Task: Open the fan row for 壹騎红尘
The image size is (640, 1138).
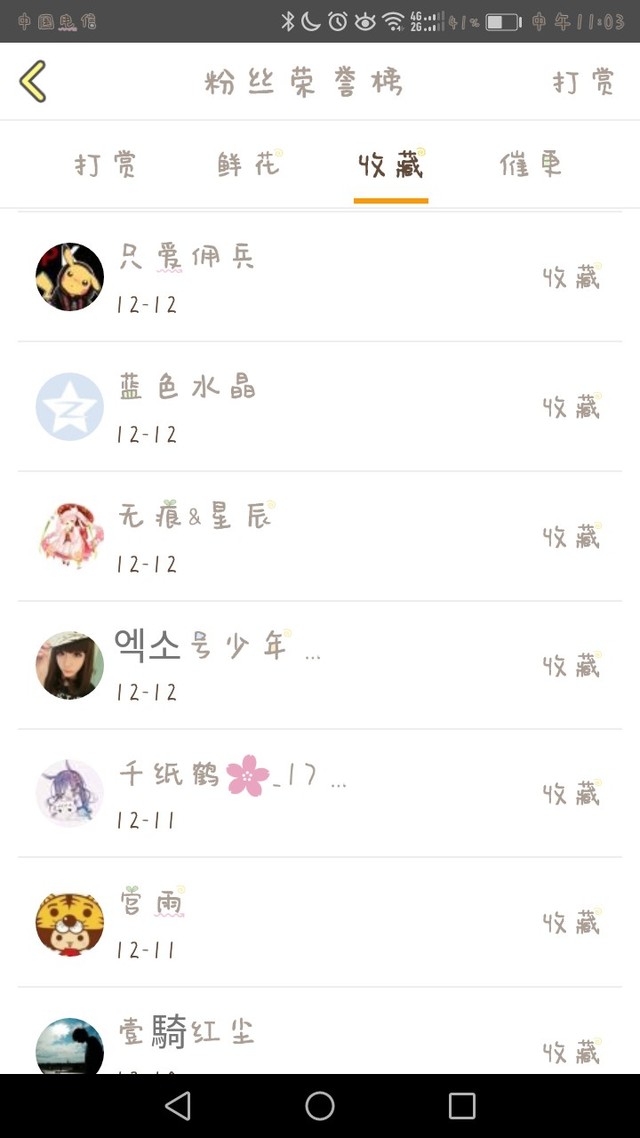Action: [x=320, y=1031]
